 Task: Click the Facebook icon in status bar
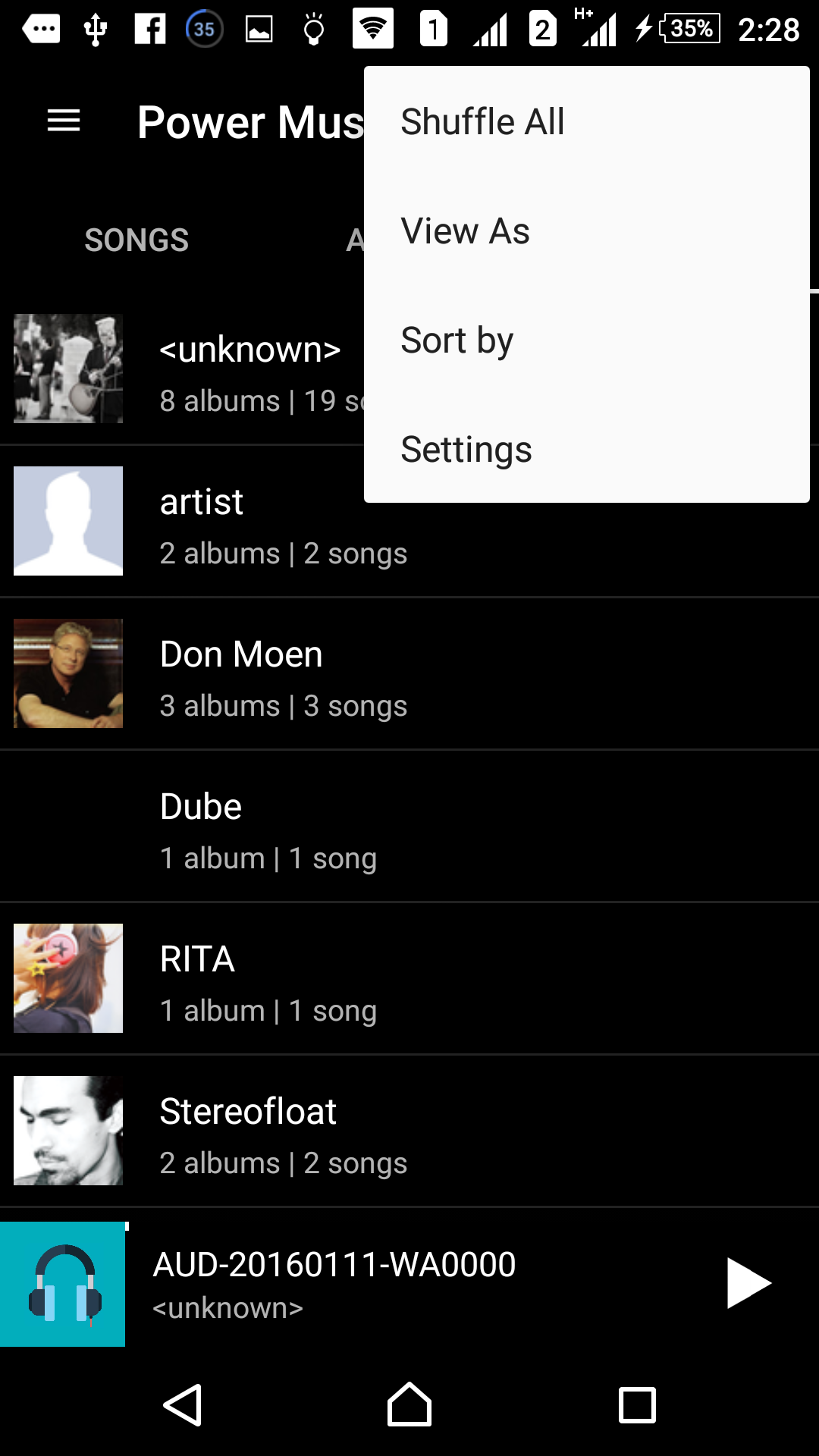(x=149, y=29)
